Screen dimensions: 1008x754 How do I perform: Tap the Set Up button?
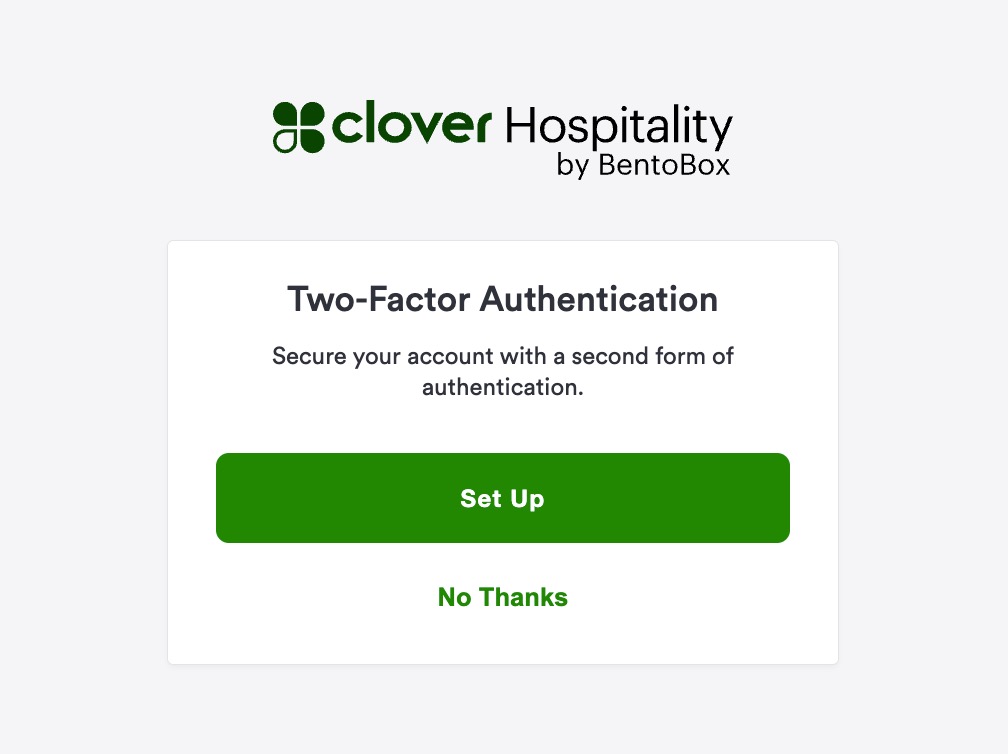502,498
